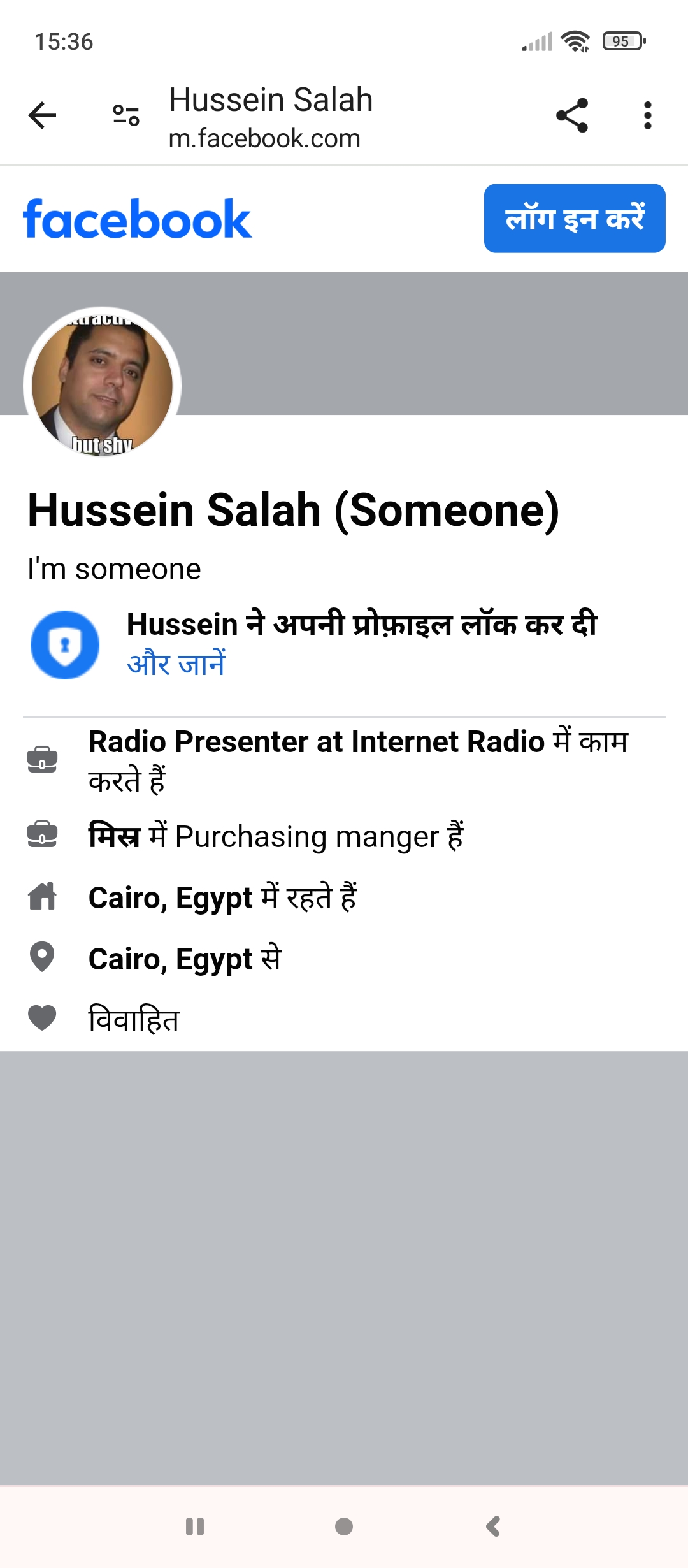Open Cairo, Egypt current city link
688x1568 pixels.
pyautogui.click(x=171, y=898)
